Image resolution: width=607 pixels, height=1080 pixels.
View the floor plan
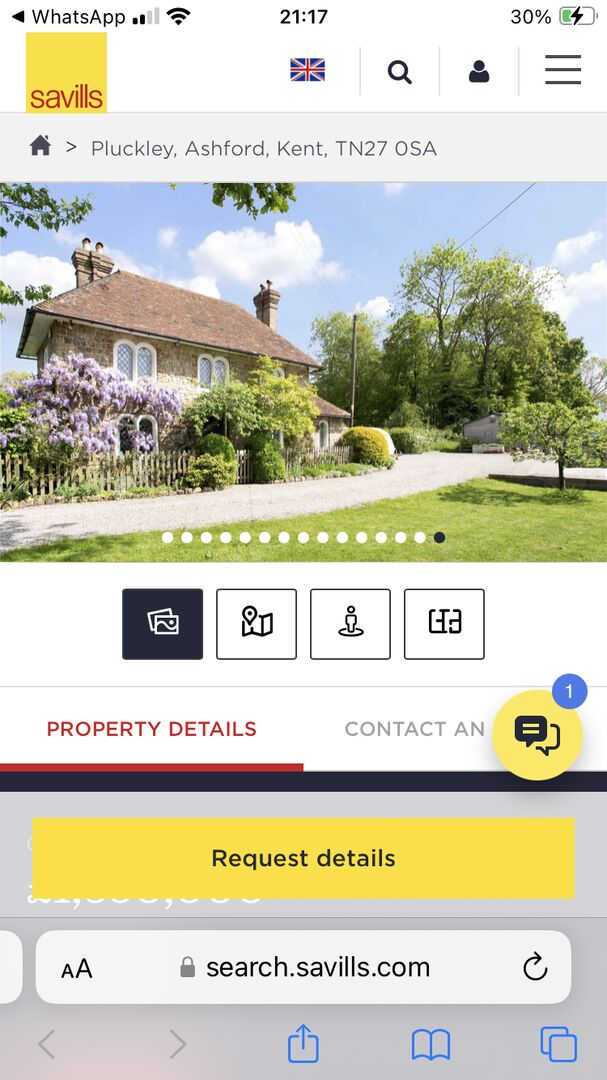point(444,624)
